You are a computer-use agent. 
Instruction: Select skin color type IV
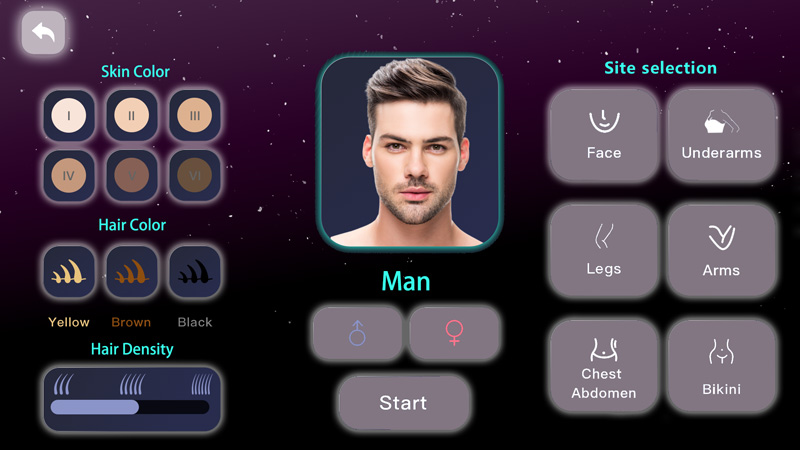(x=68, y=176)
